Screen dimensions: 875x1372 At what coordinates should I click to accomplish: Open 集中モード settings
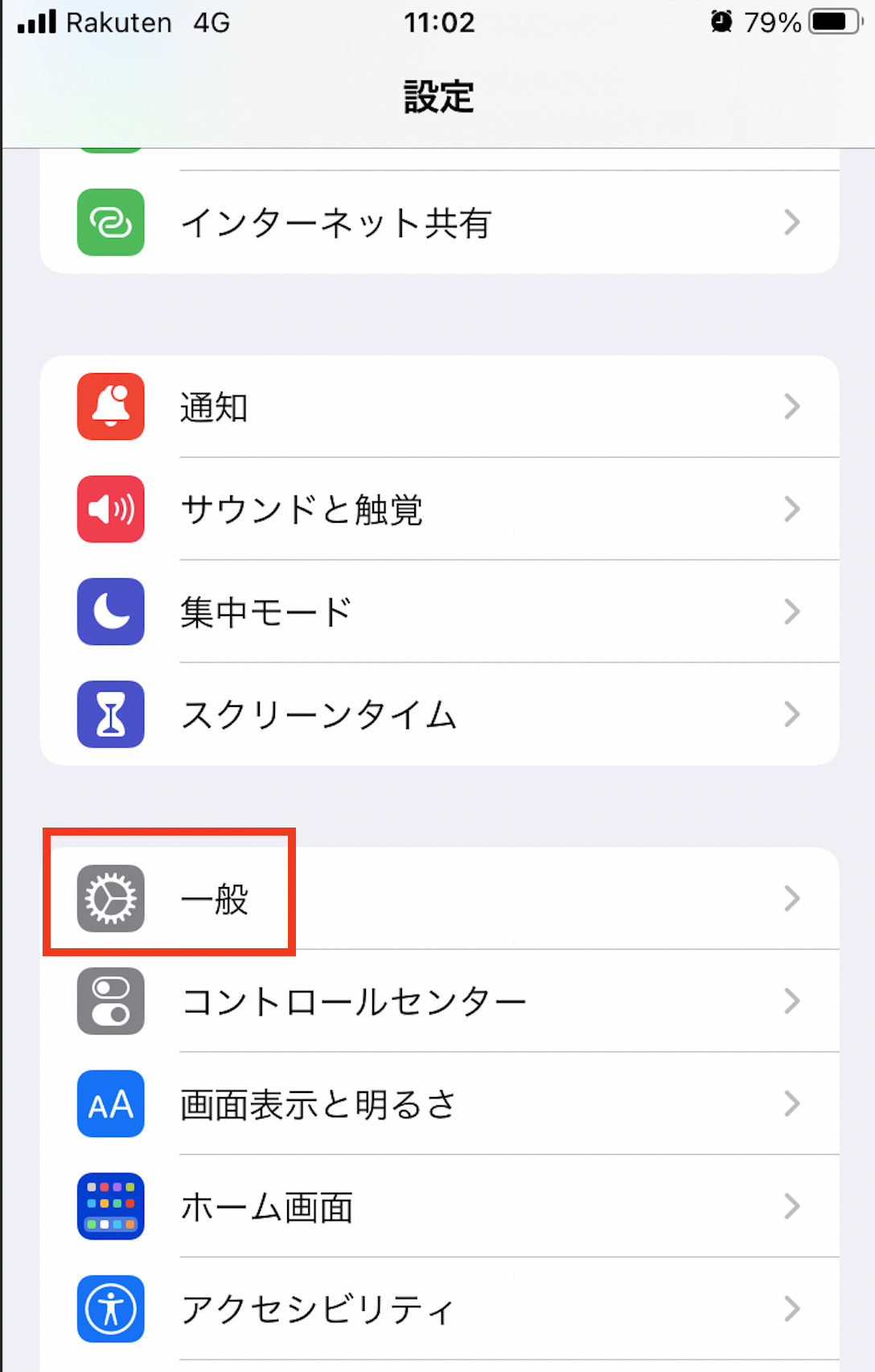[x=438, y=612]
